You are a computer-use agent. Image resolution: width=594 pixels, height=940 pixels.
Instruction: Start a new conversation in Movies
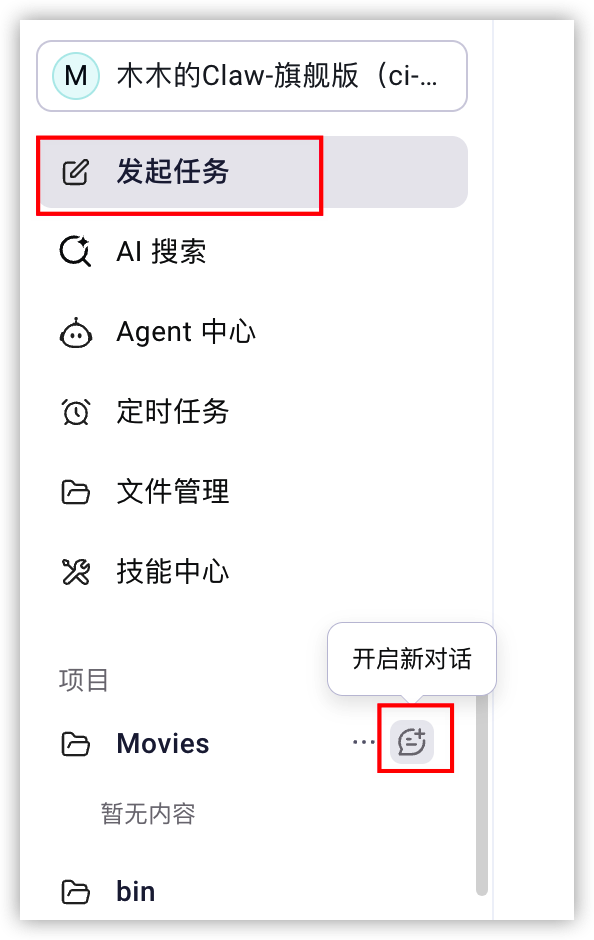(412, 742)
